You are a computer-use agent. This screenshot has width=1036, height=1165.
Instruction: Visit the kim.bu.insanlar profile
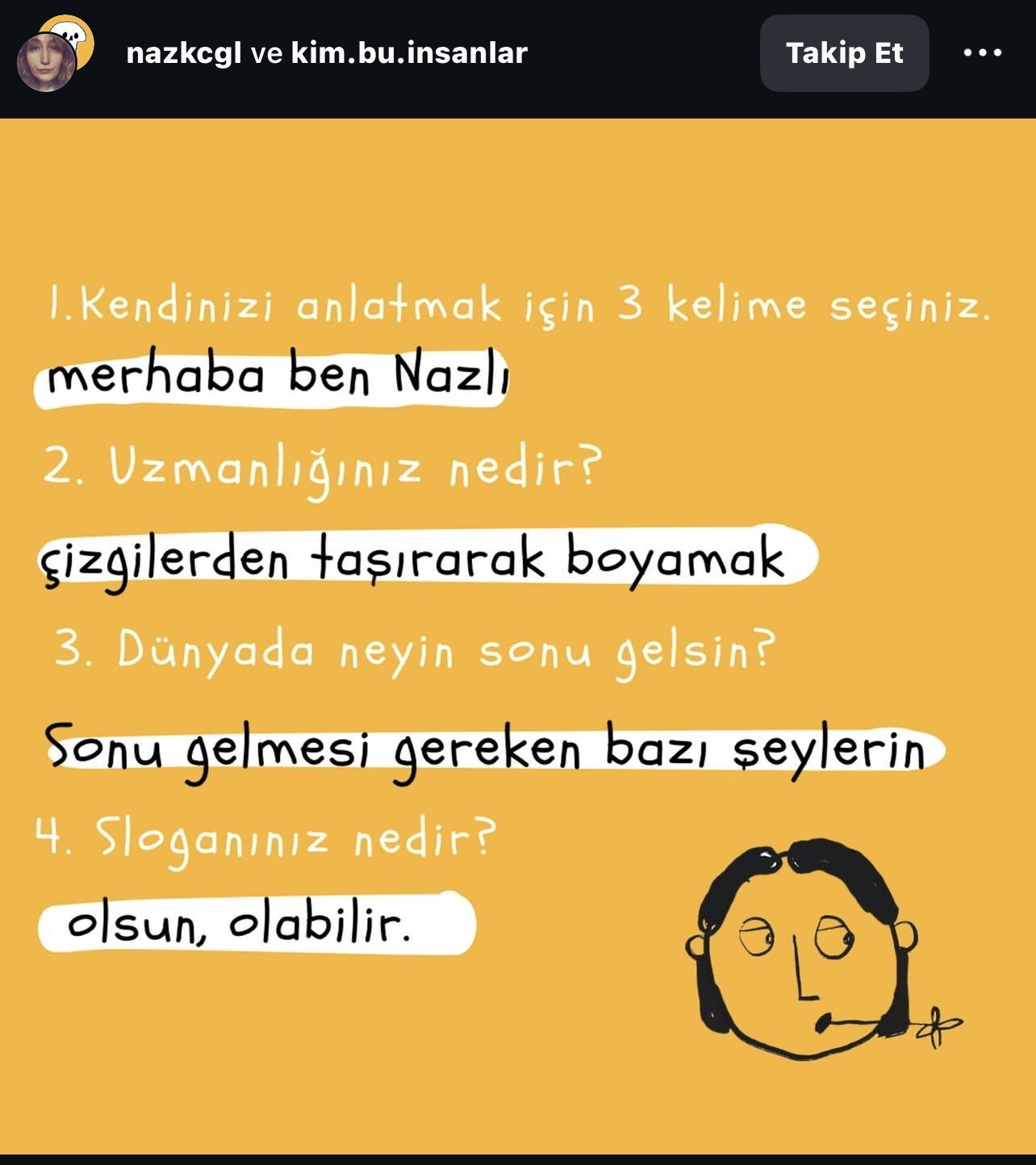coord(408,53)
